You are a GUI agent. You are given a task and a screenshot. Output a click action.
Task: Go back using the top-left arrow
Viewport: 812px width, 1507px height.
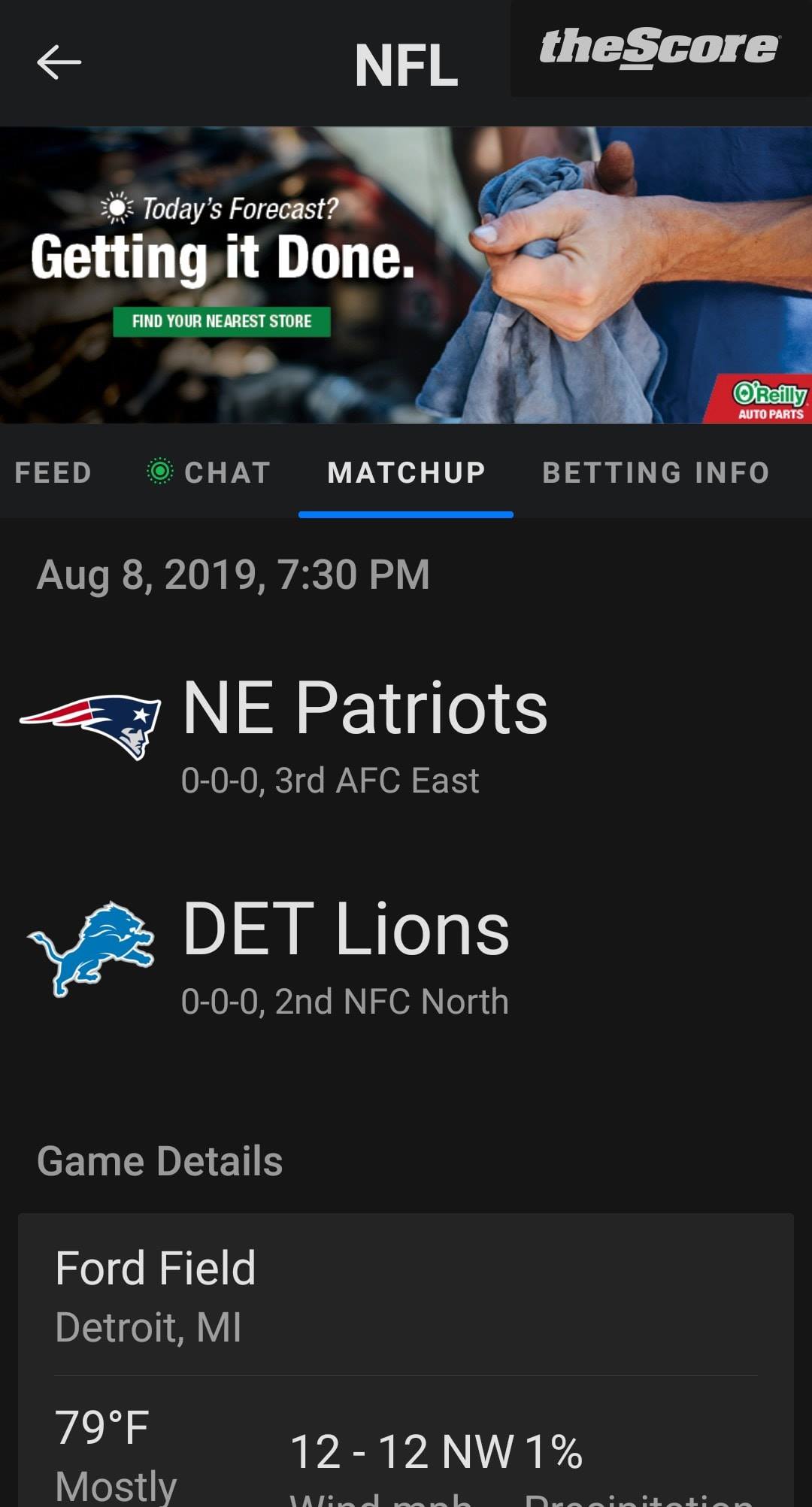click(x=59, y=62)
